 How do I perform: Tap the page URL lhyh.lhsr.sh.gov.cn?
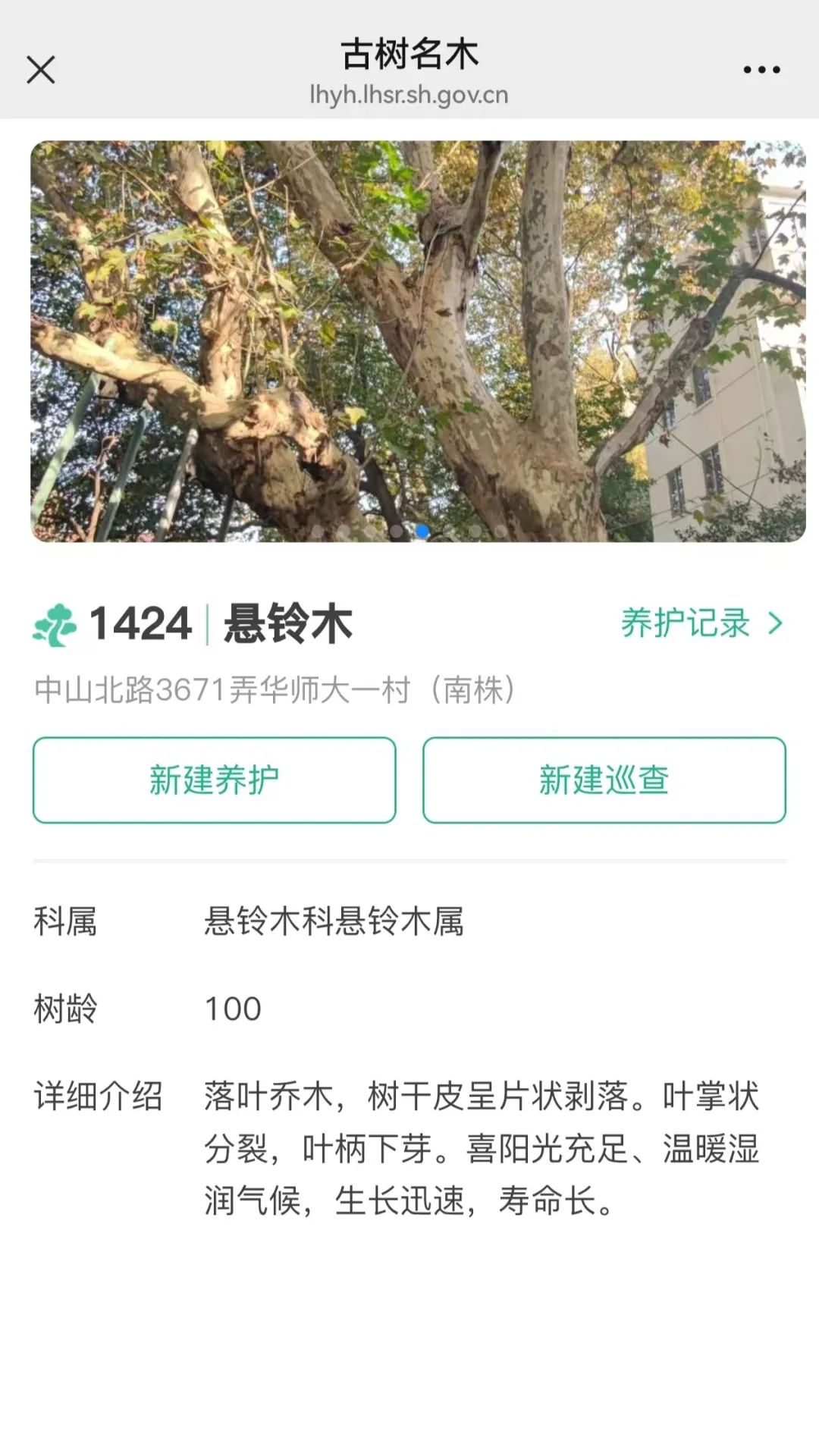[409, 96]
